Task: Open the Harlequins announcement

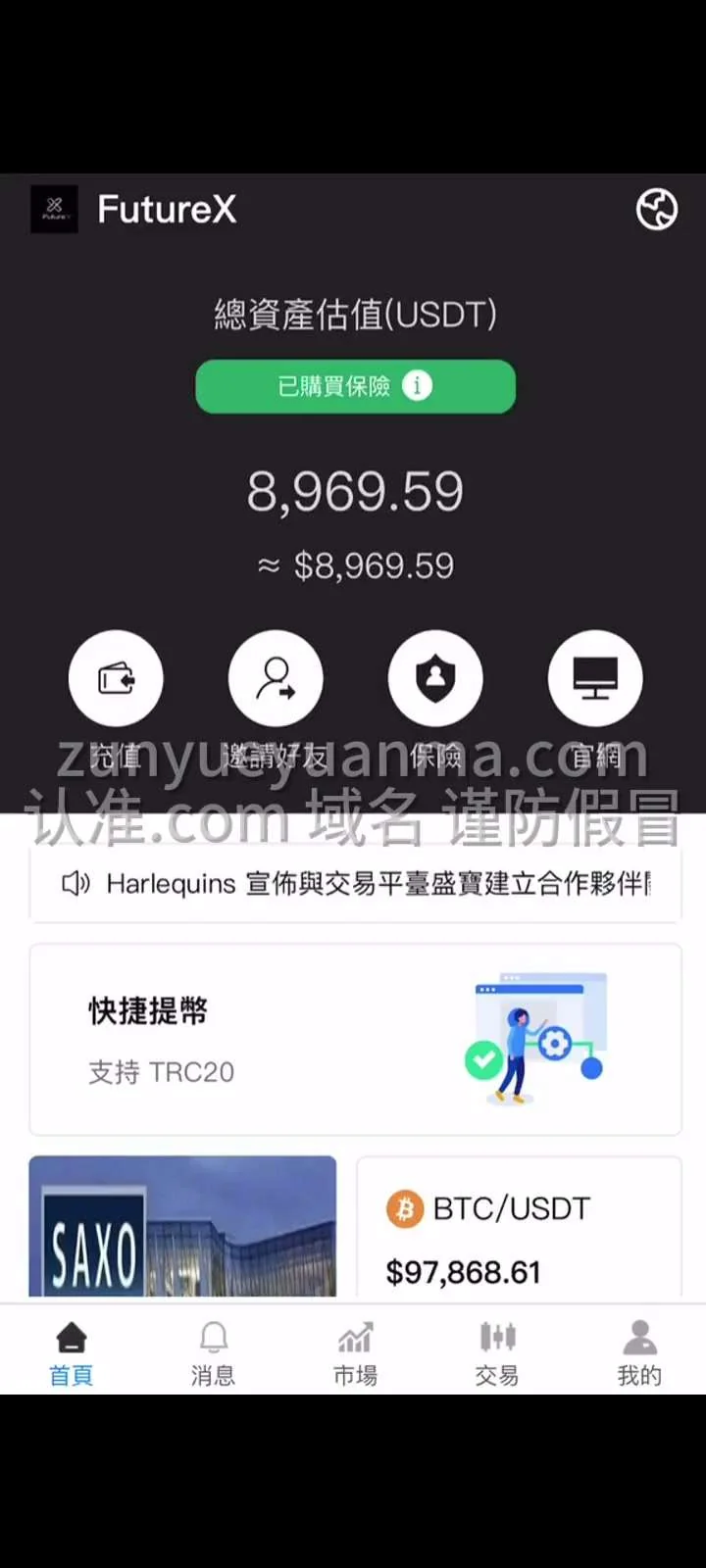Action: point(355,884)
